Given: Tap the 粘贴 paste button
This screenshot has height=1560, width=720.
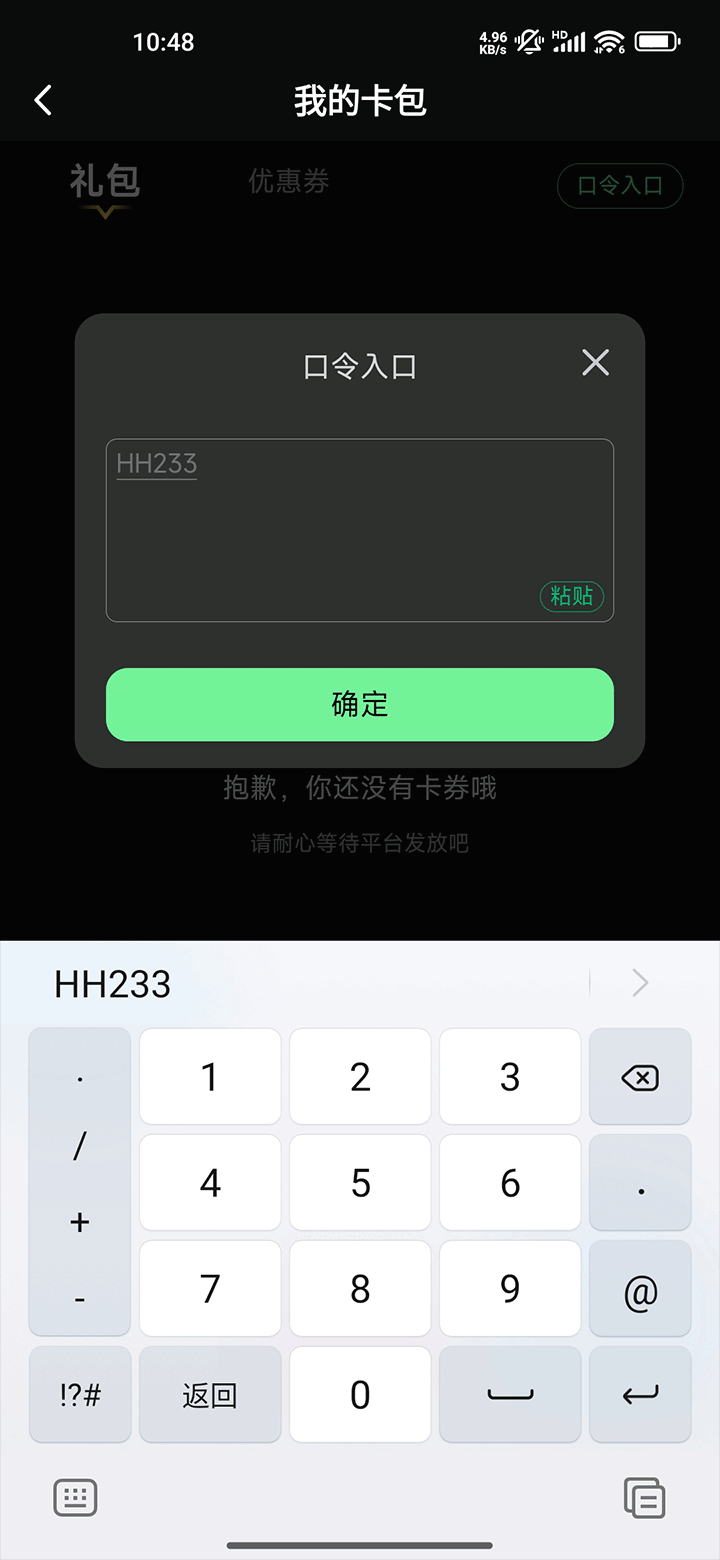Looking at the screenshot, I should pyautogui.click(x=572, y=596).
